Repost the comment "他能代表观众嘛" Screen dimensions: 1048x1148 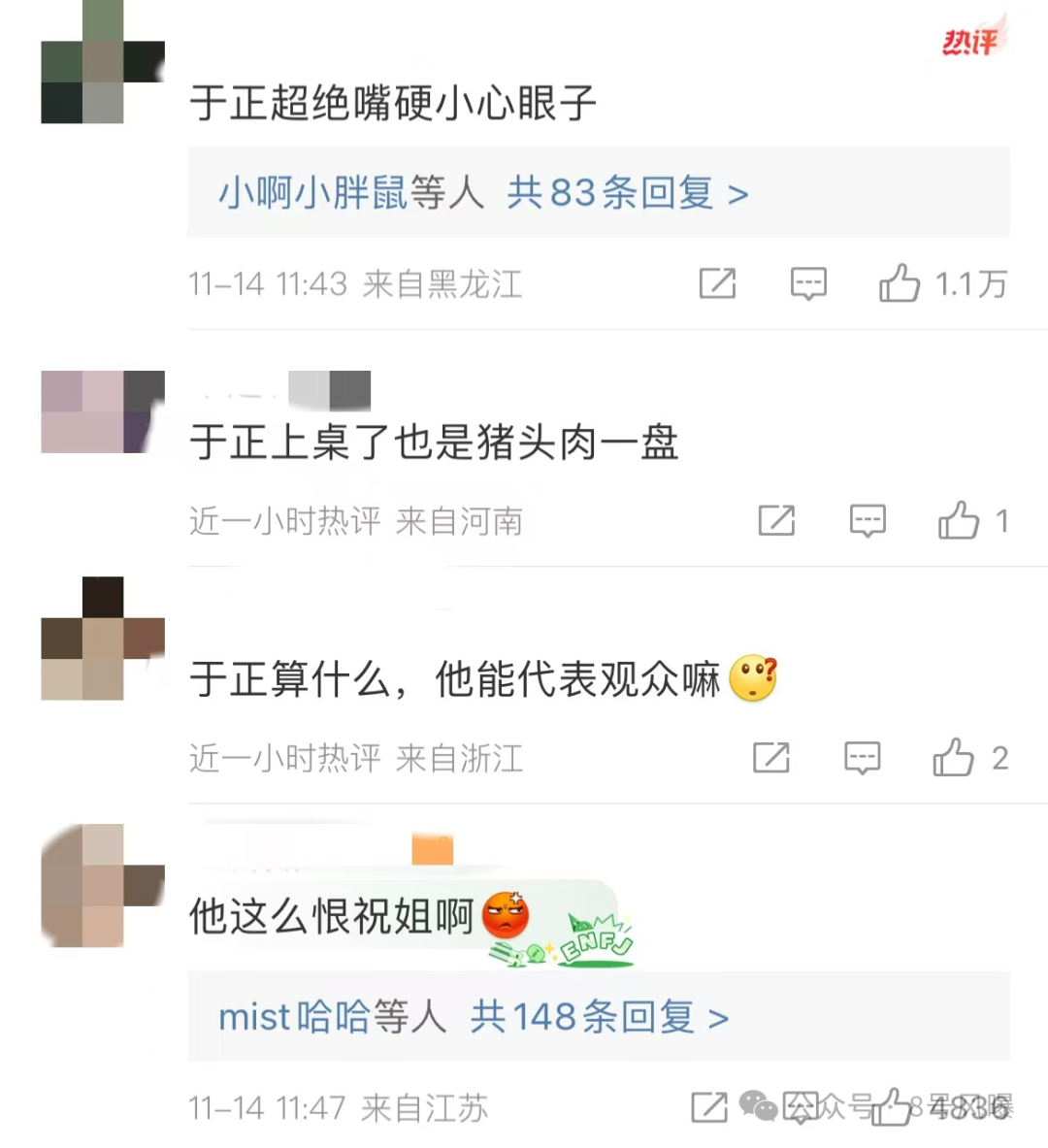(771, 758)
